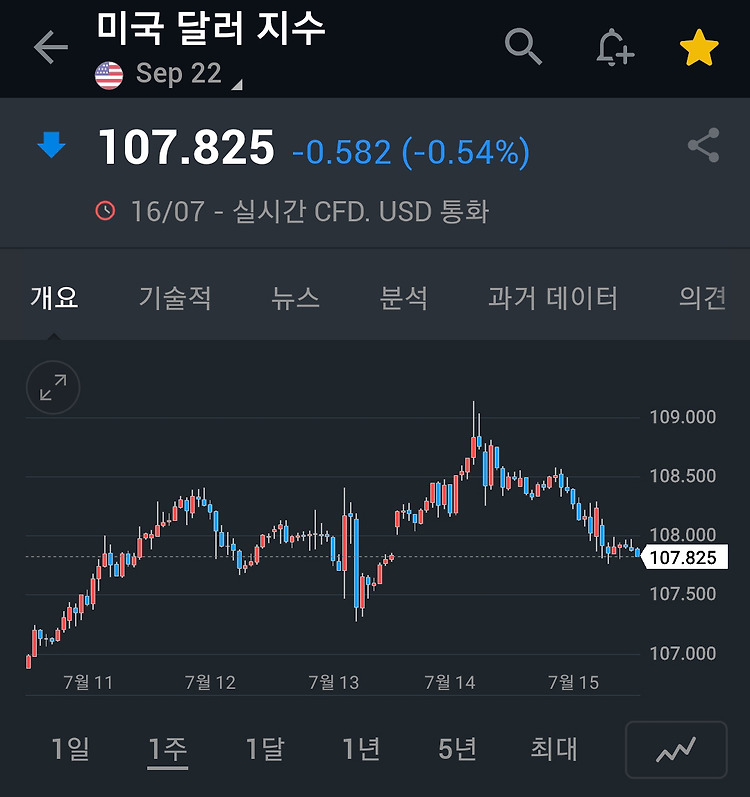Select the 5년 chart range
The width and height of the screenshot is (750, 797).
[457, 749]
